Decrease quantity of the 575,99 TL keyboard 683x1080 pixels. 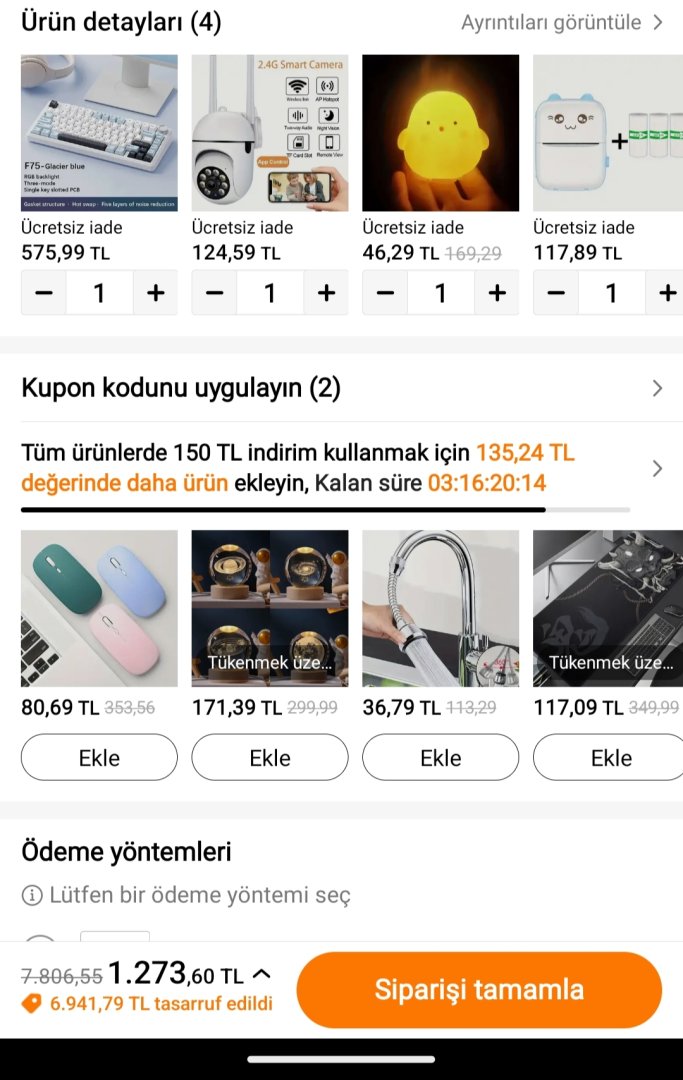[x=44, y=293]
